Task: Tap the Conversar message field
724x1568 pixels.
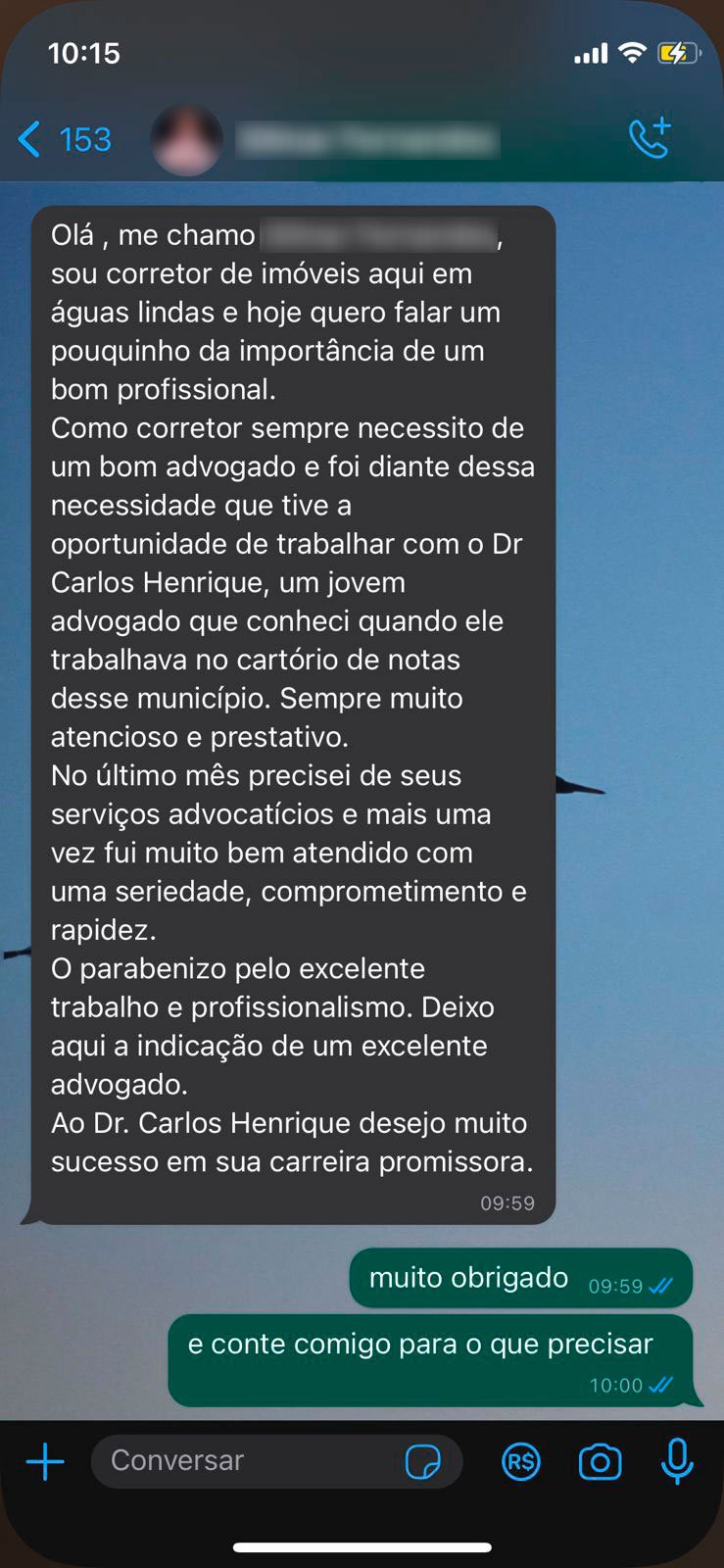Action: 245,1461
